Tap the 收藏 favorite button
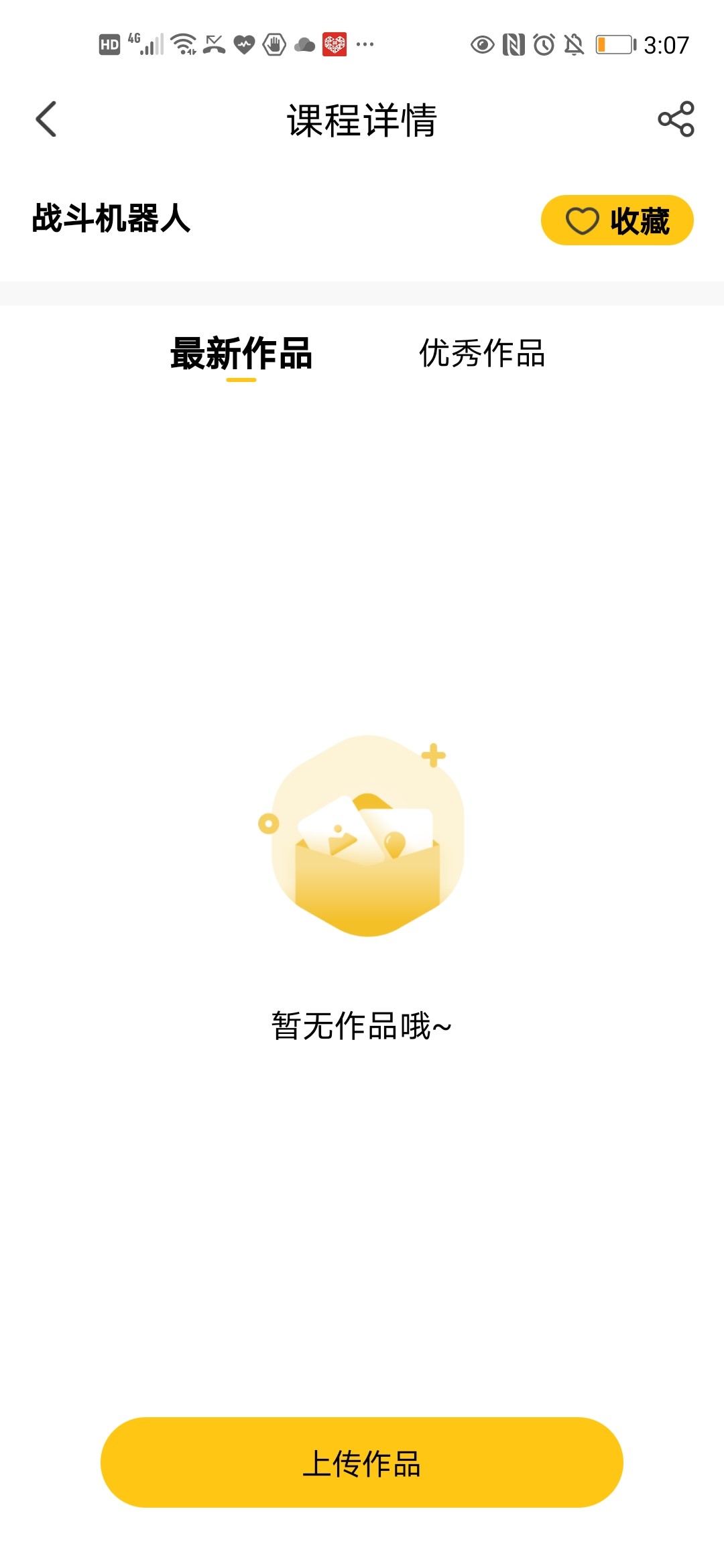Viewport: 724px width, 1568px height. point(617,220)
